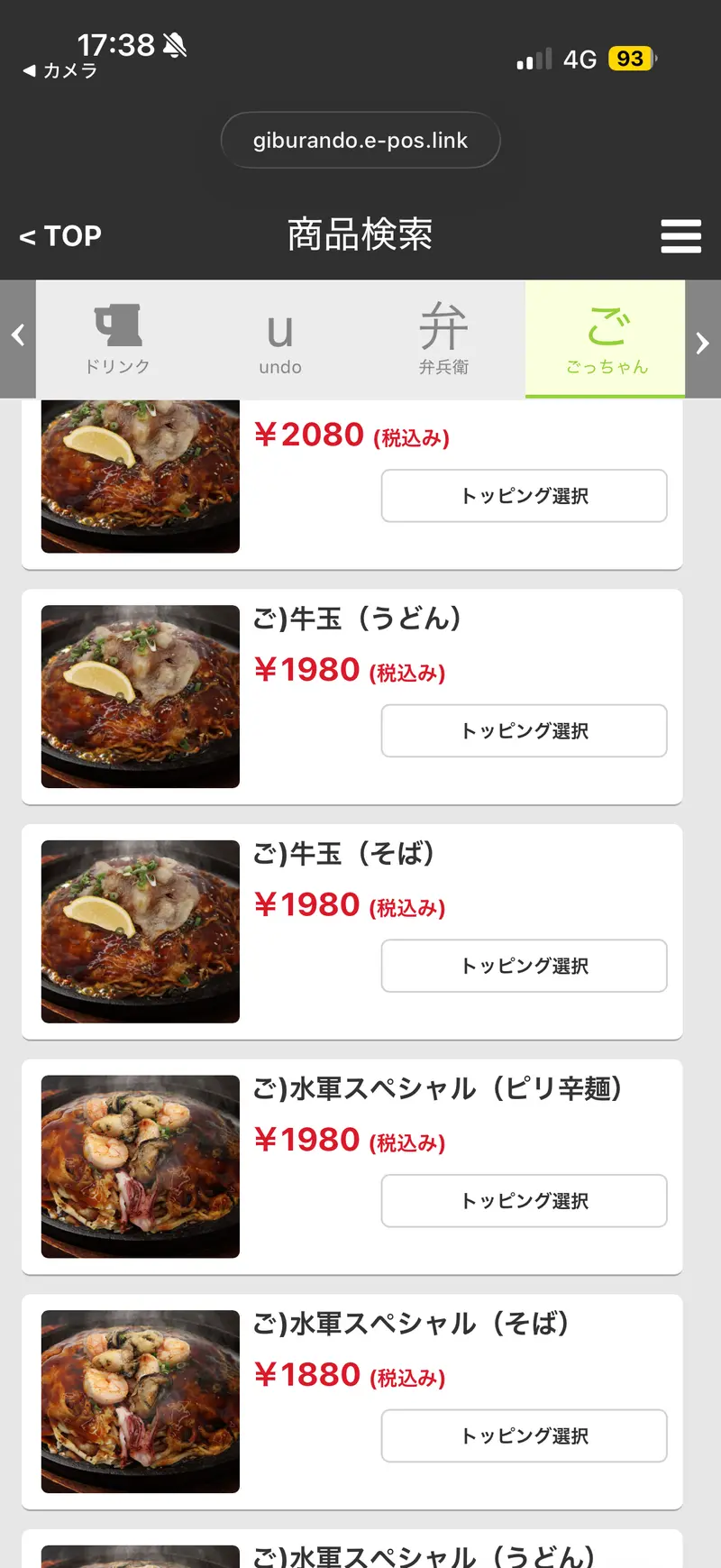The image size is (721, 1568).
Task: Tap the signal strength bars indicator
Action: [530, 58]
